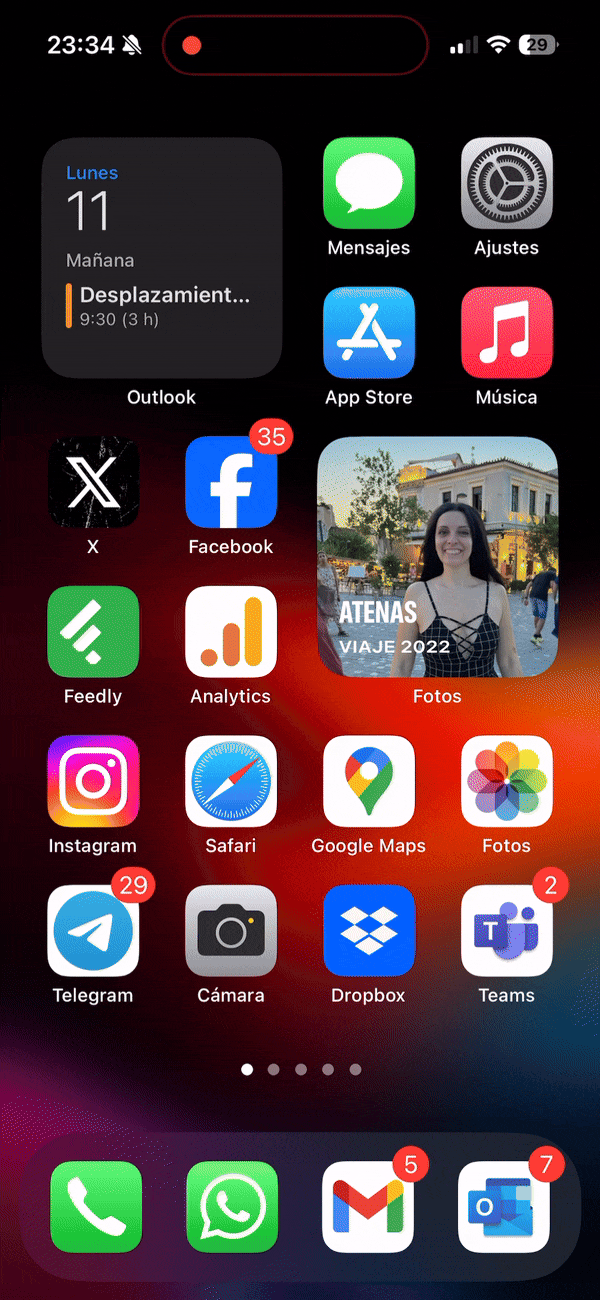The width and height of the screenshot is (600, 1300).
Task: Launch the X app
Action: point(93,483)
